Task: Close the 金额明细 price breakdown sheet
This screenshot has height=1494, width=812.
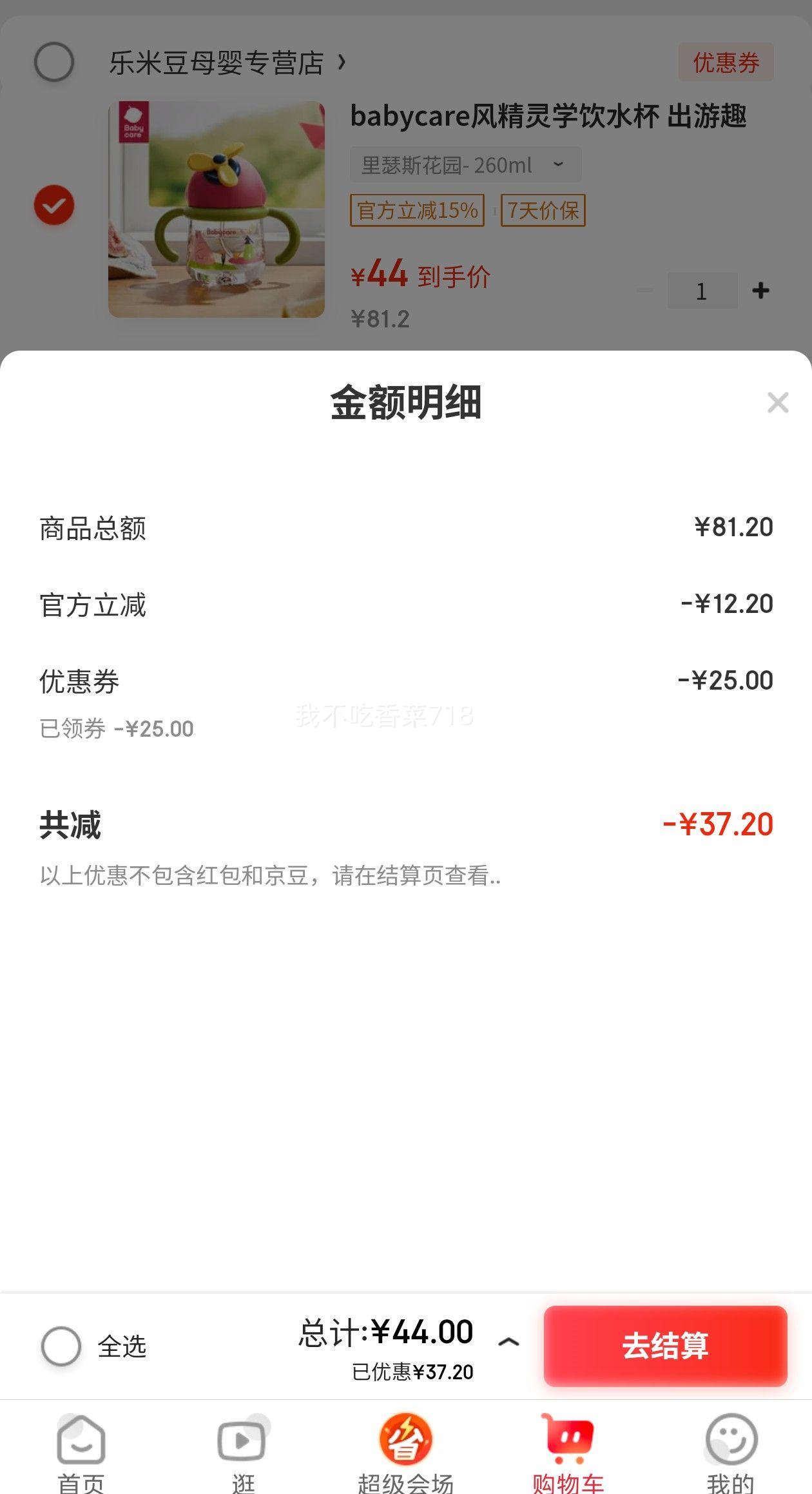Action: 778,403
